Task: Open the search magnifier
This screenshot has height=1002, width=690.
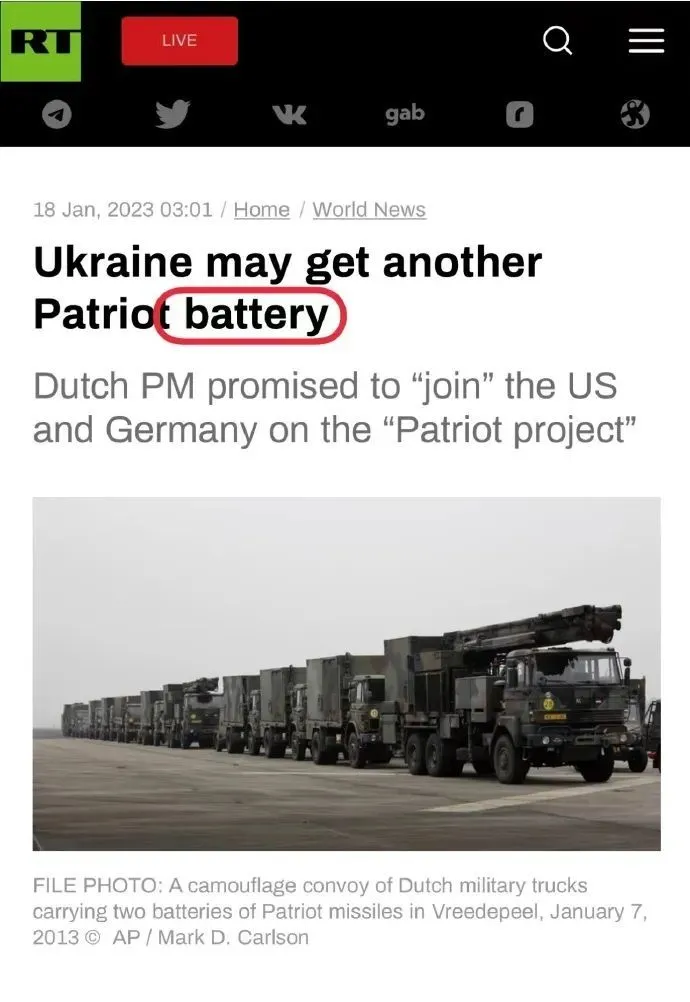Action: point(557,41)
